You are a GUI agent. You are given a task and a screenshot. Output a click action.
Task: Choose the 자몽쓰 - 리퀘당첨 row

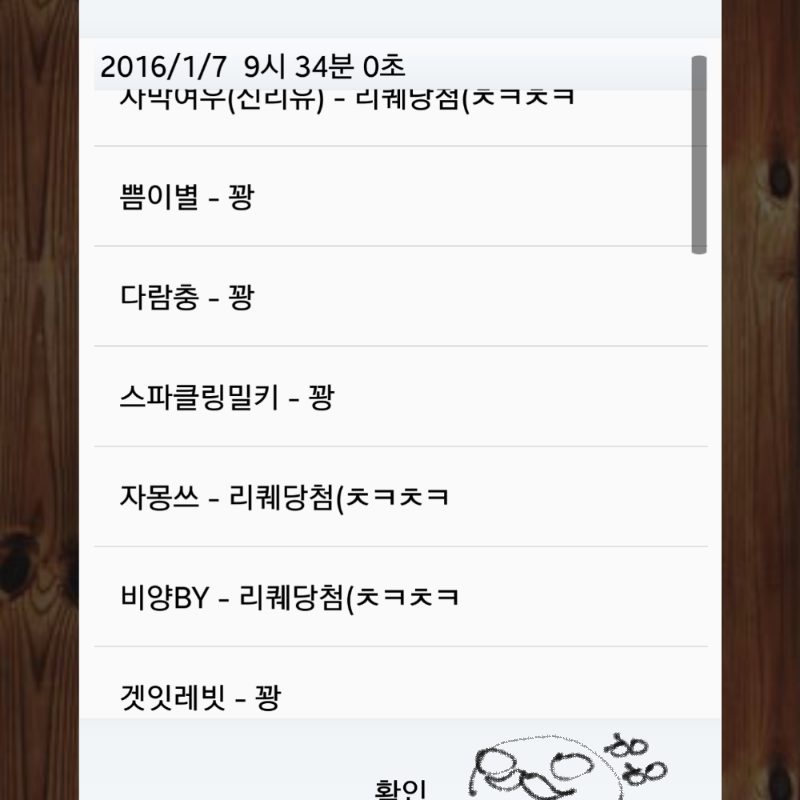[x=400, y=497]
